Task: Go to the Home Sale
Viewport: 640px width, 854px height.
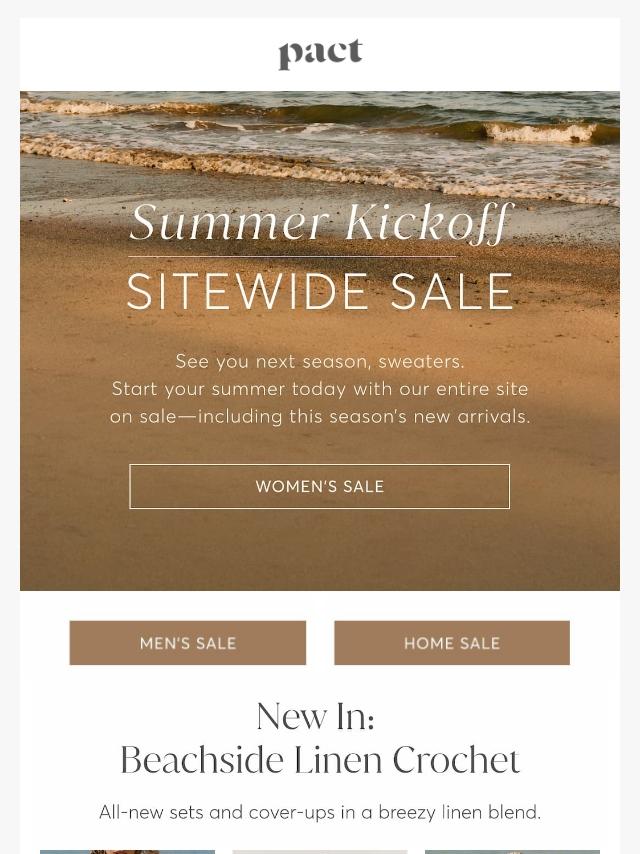Action: 451,643
